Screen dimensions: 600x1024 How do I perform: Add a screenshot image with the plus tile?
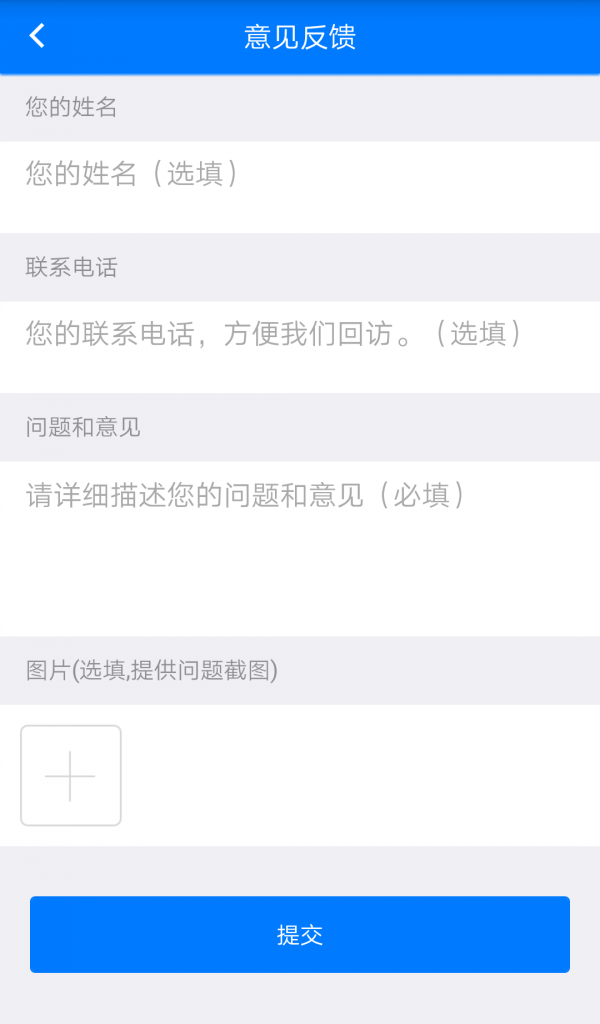point(71,775)
